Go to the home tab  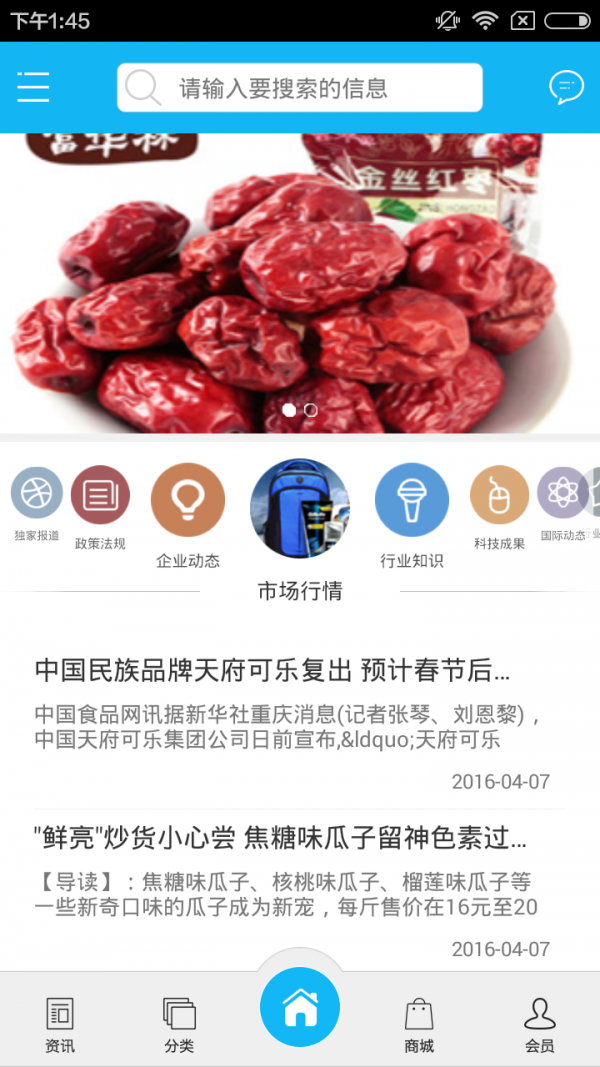[x=300, y=1008]
